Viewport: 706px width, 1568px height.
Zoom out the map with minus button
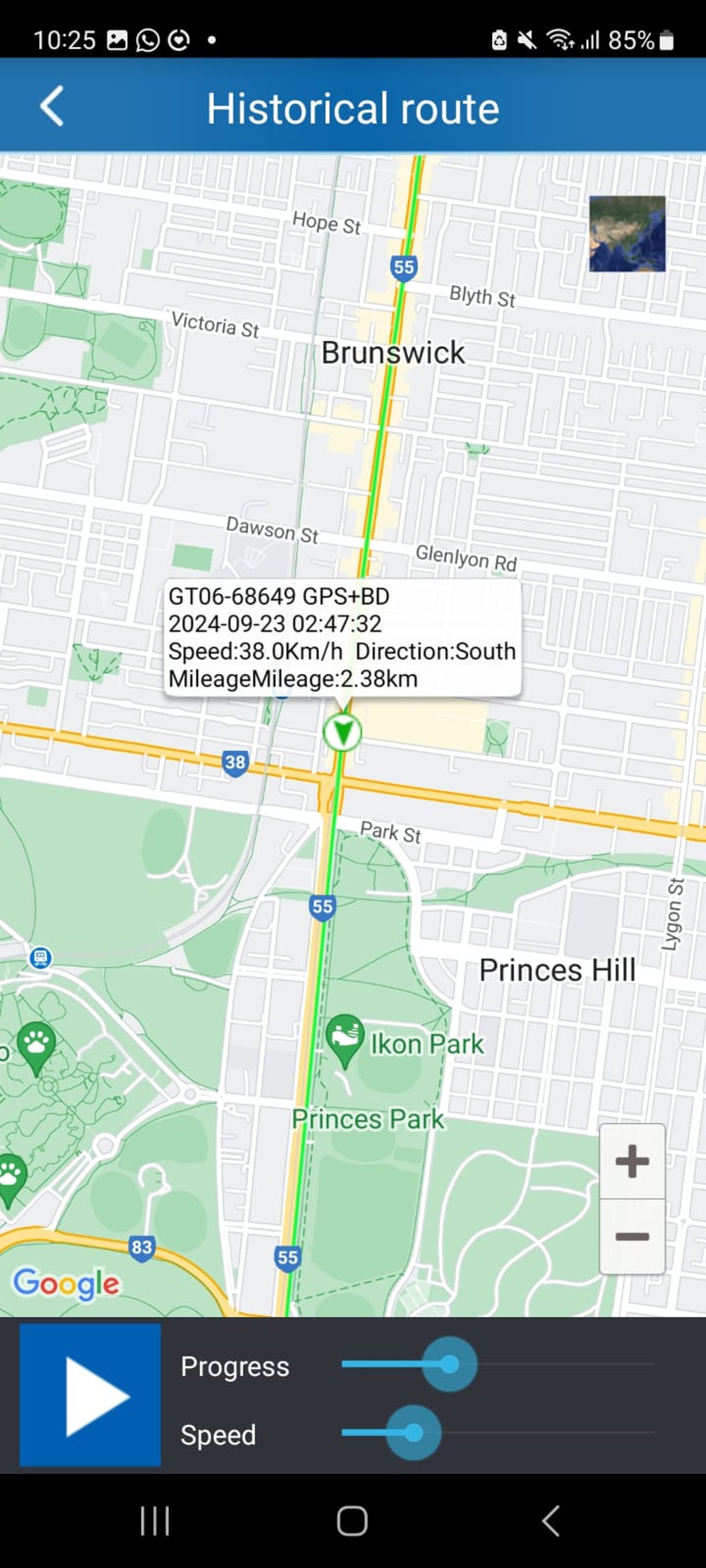(x=632, y=1236)
